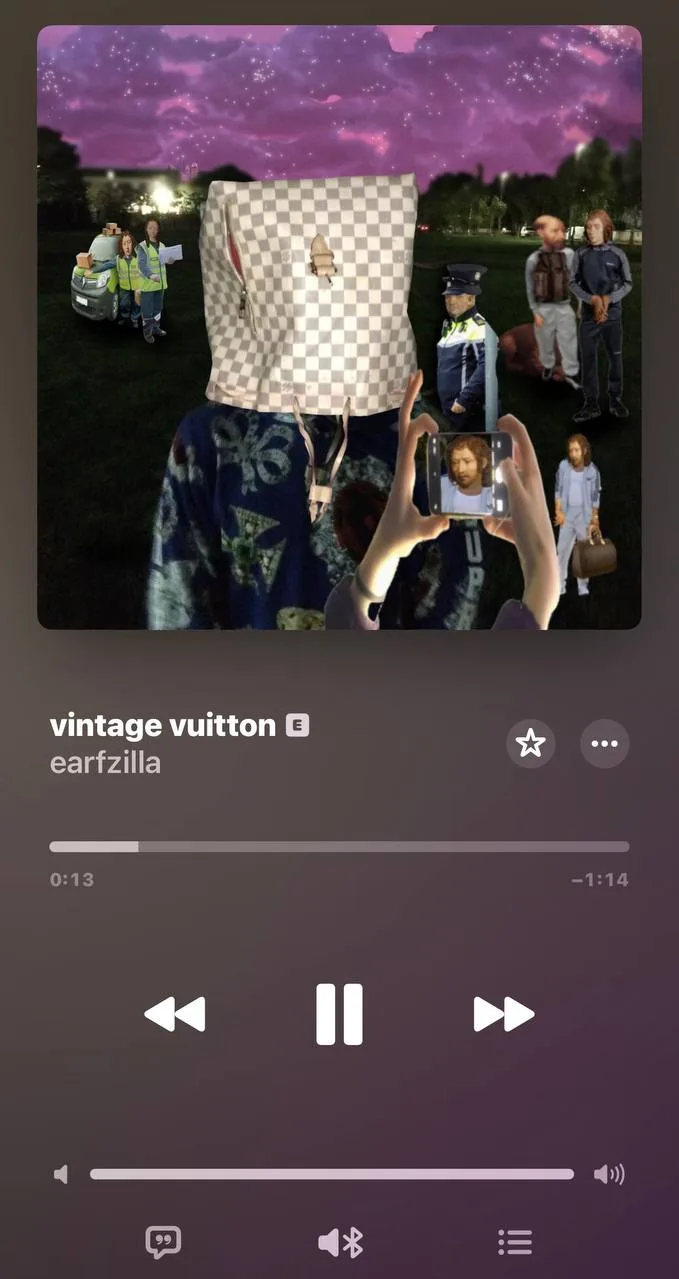Screen dimensions: 679x1279
Task: Tap the playback progress bar
Action: [339, 847]
